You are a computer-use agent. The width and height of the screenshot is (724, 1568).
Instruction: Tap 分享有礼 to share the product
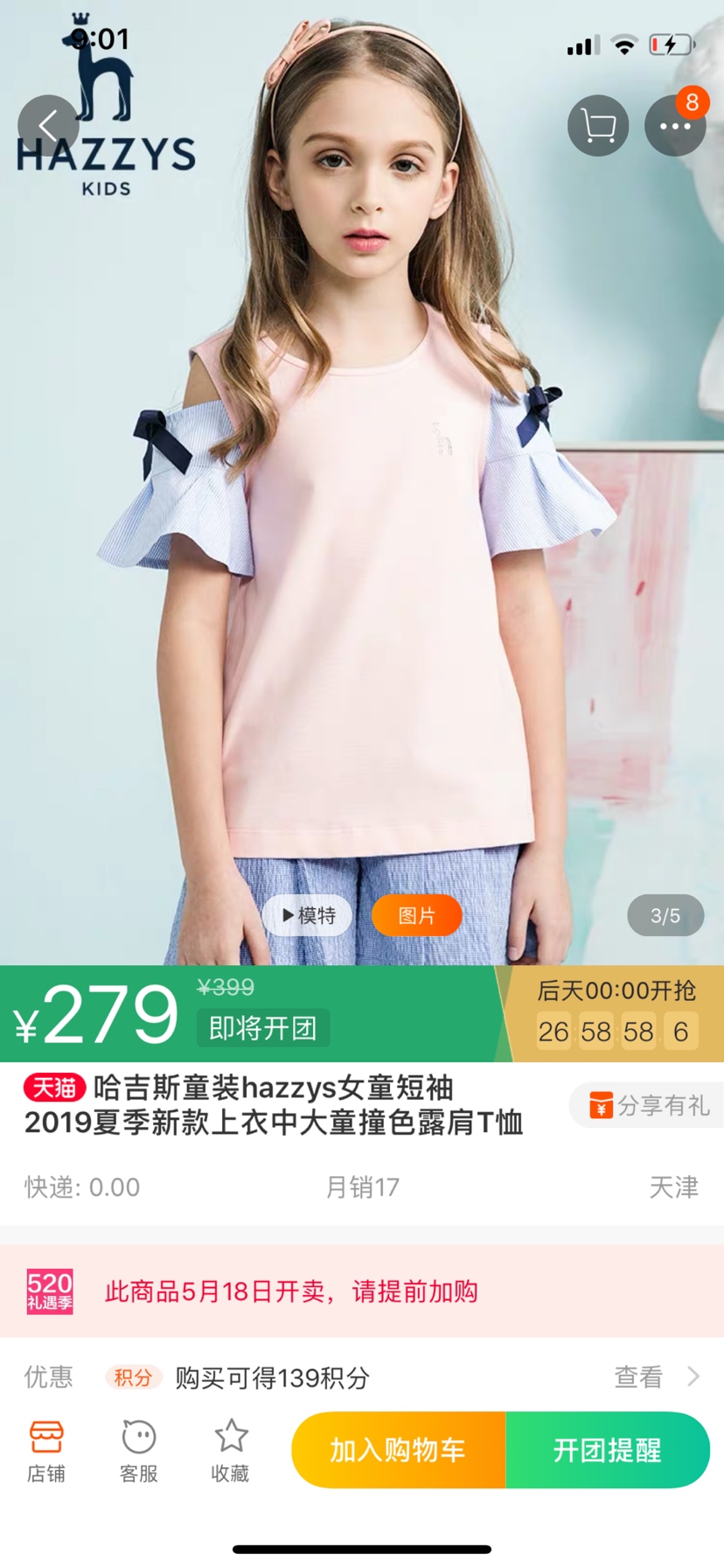click(649, 1105)
